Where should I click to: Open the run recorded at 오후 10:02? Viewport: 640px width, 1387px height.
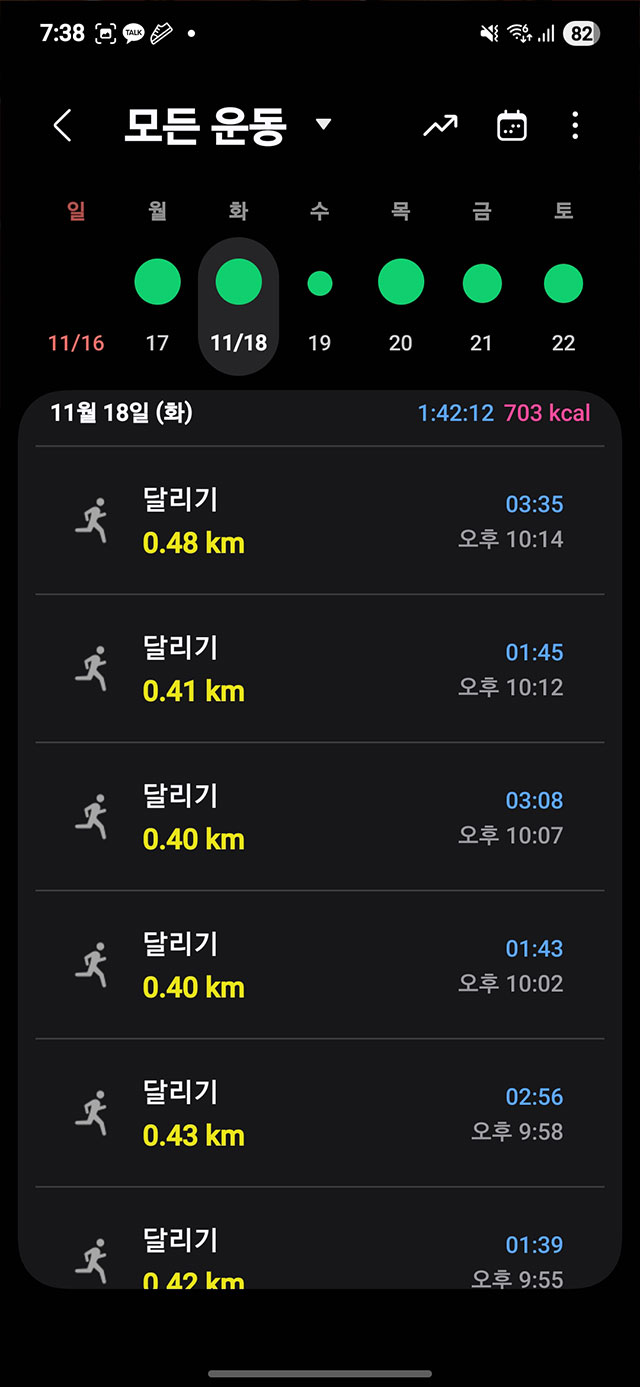pyautogui.click(x=320, y=965)
